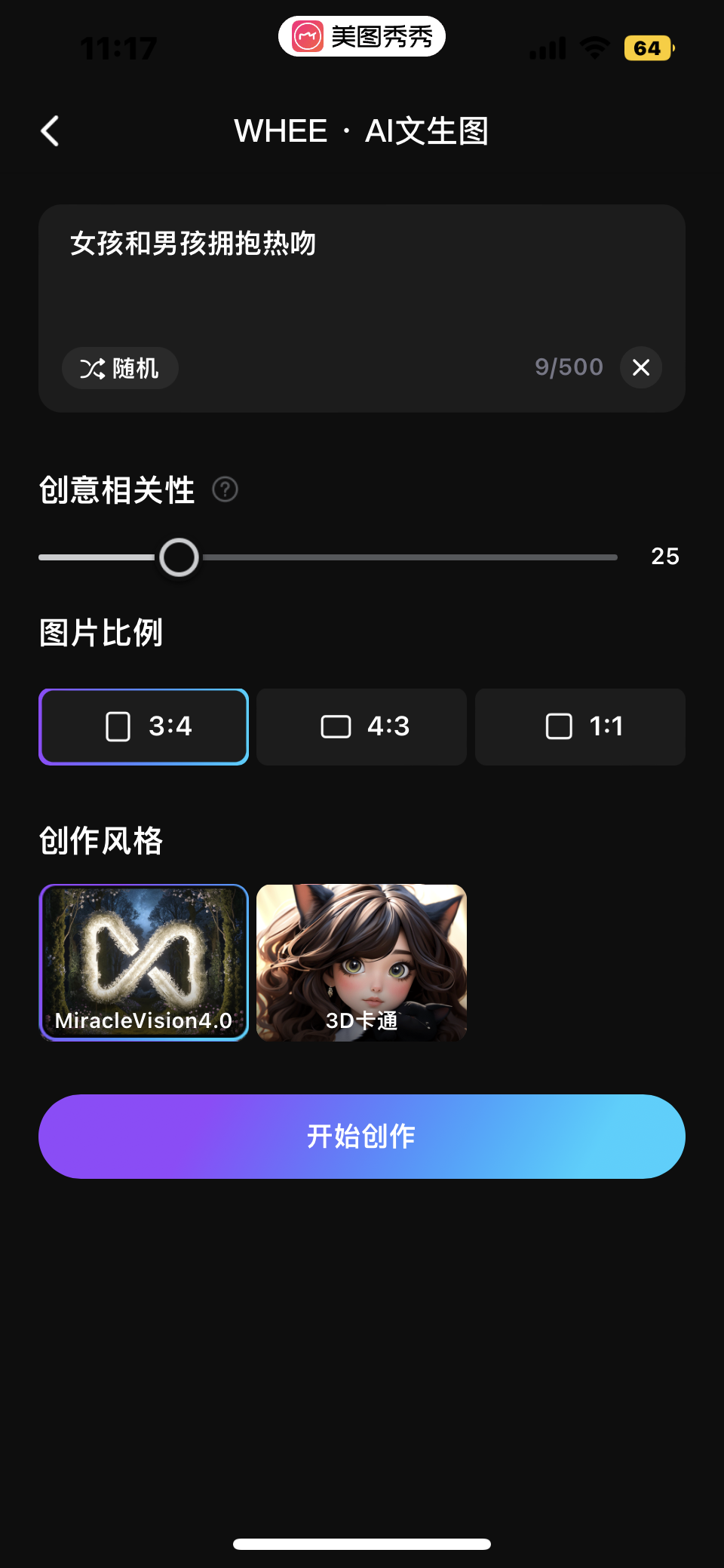The height and width of the screenshot is (1568, 724).
Task: Choose the 4:3 image ratio
Action: (x=362, y=726)
